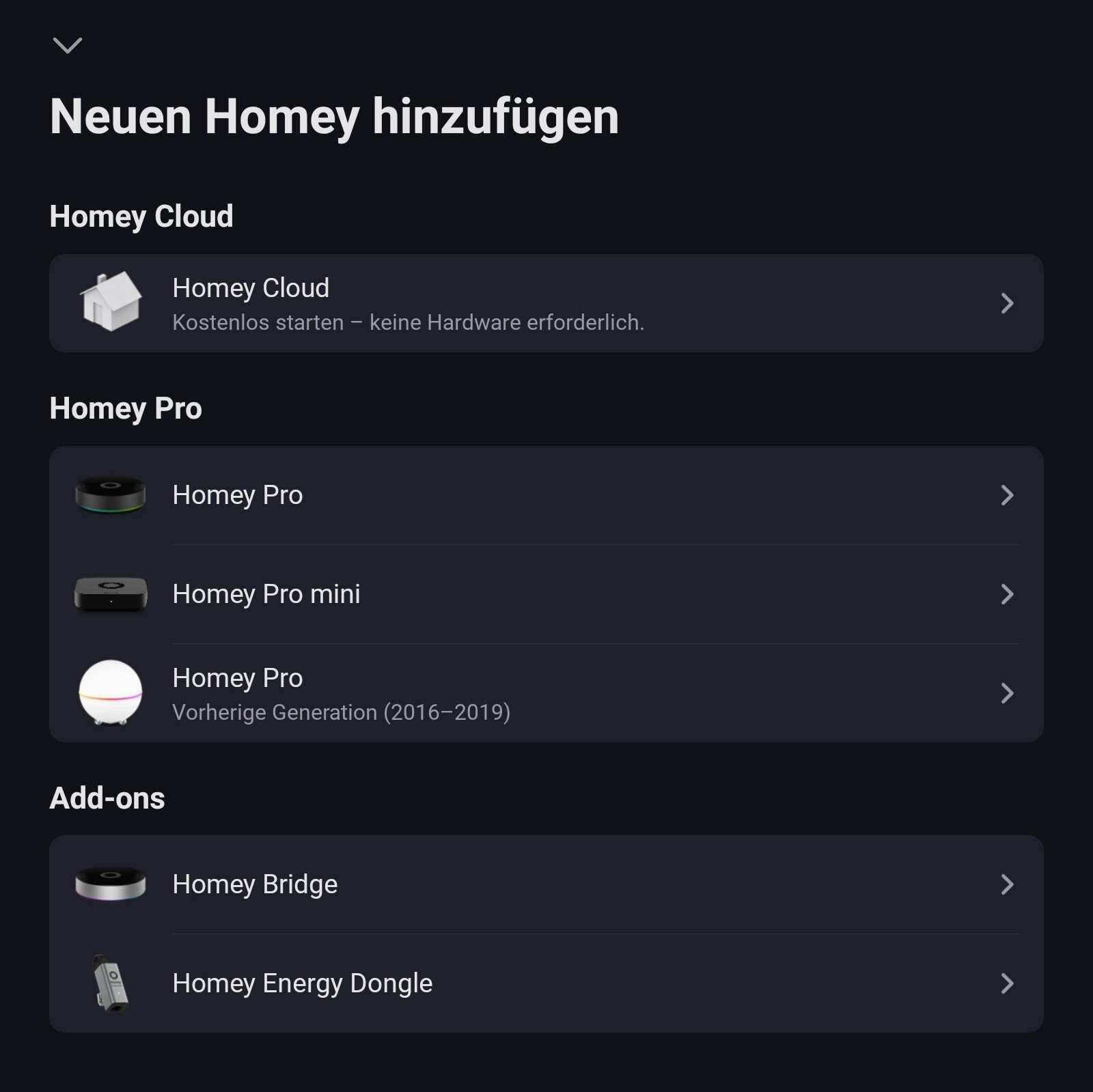The width and height of the screenshot is (1093, 1092).
Task: Select Homey Pro Vorherige Generation (2016–2019)
Action: [x=545, y=693]
